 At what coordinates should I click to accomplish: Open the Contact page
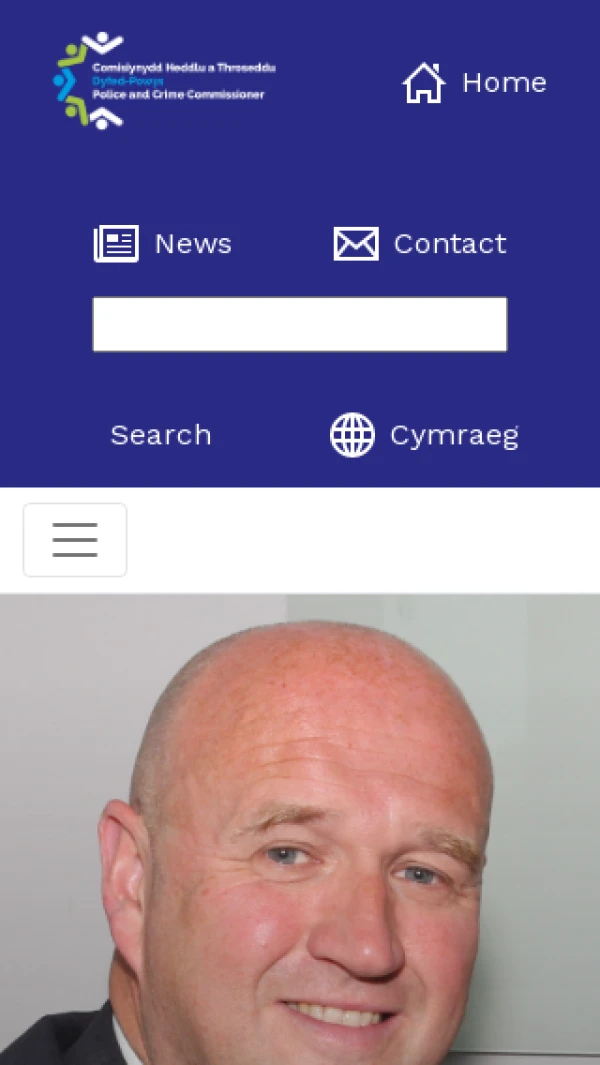tap(420, 244)
